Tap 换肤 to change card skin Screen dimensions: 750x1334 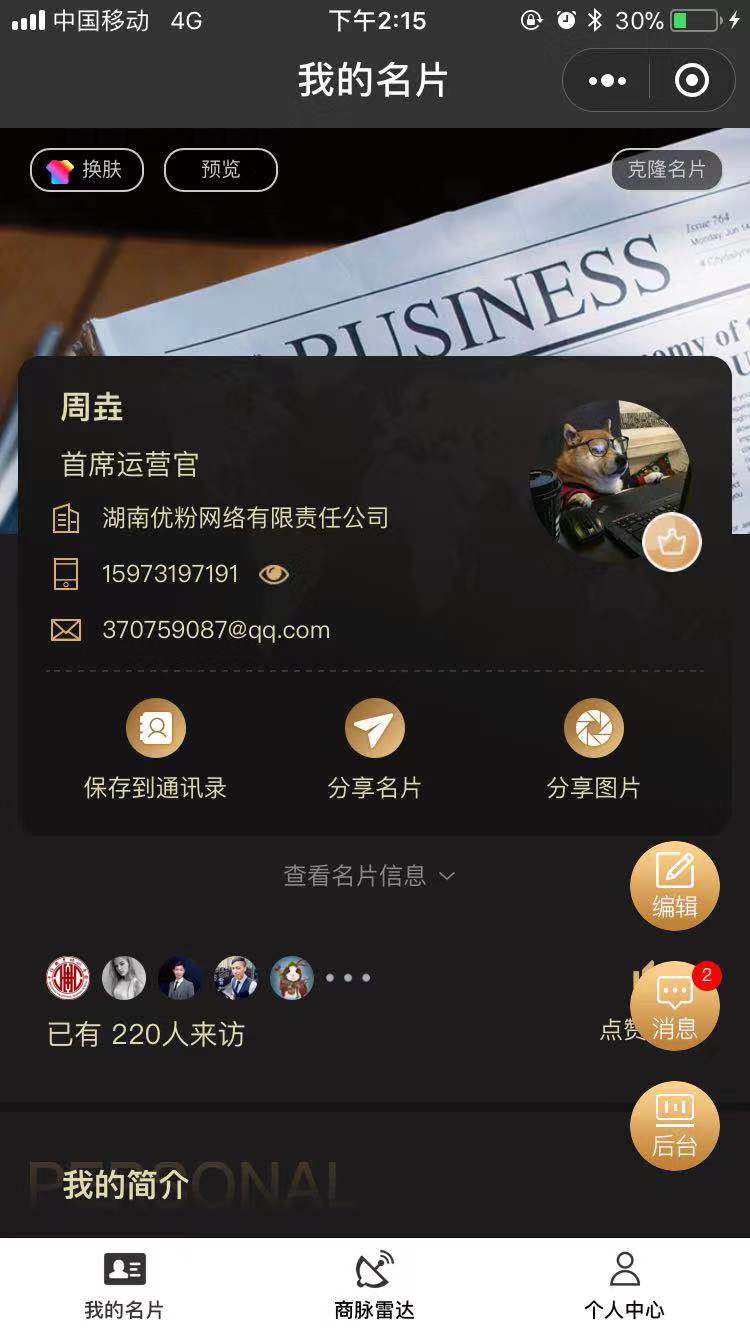pyautogui.click(x=87, y=170)
